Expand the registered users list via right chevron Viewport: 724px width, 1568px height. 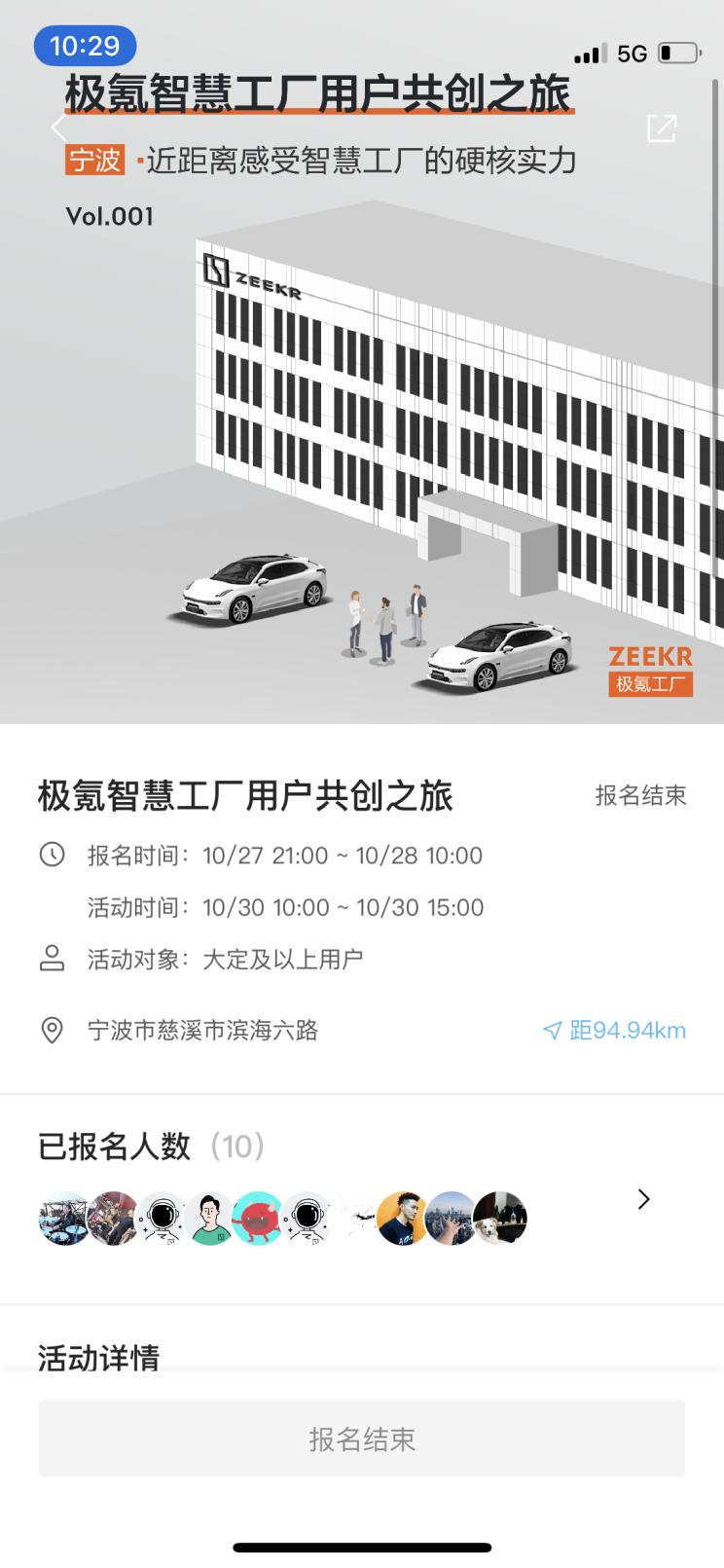pos(642,1199)
